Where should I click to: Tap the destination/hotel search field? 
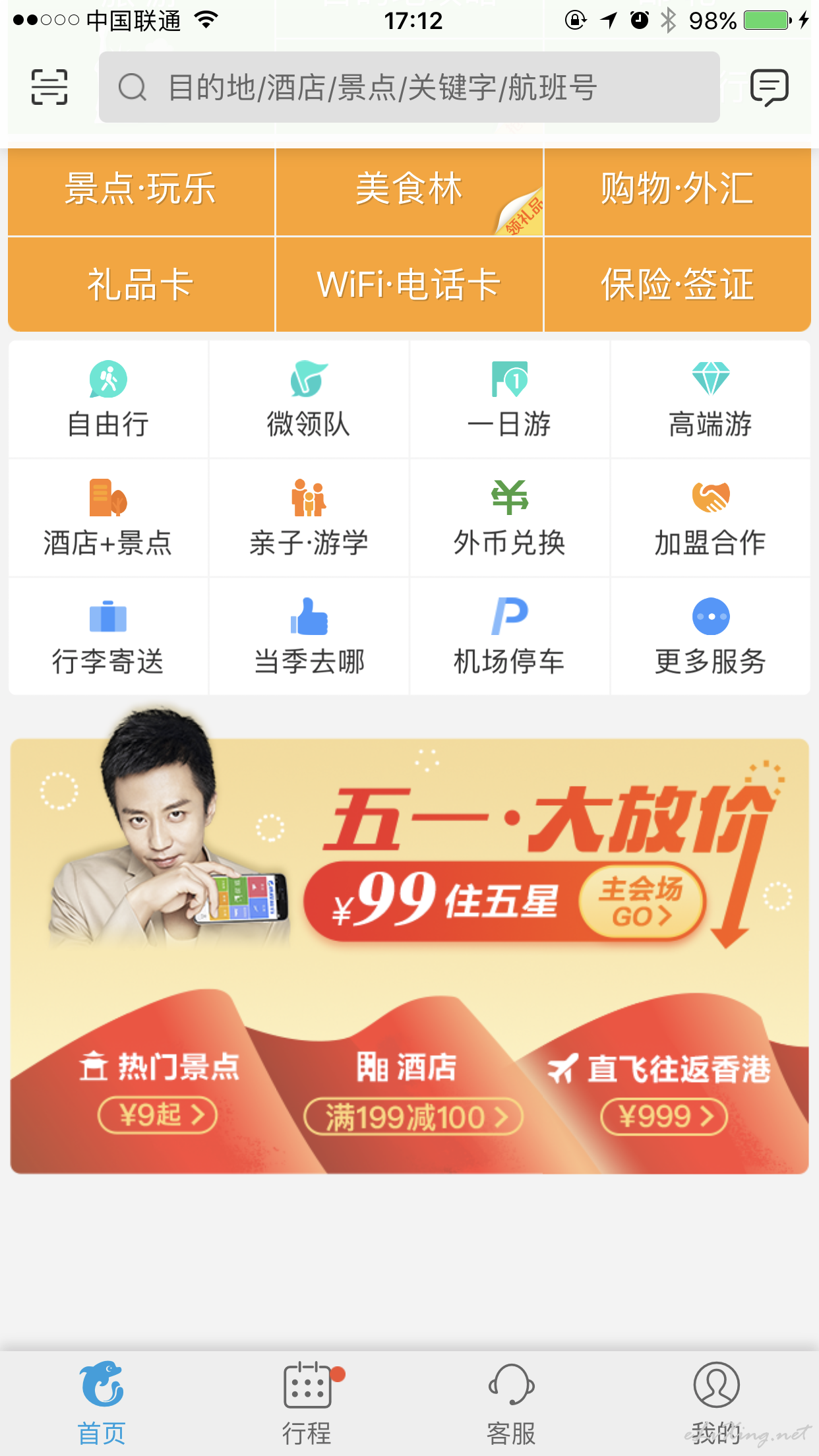coord(409,87)
